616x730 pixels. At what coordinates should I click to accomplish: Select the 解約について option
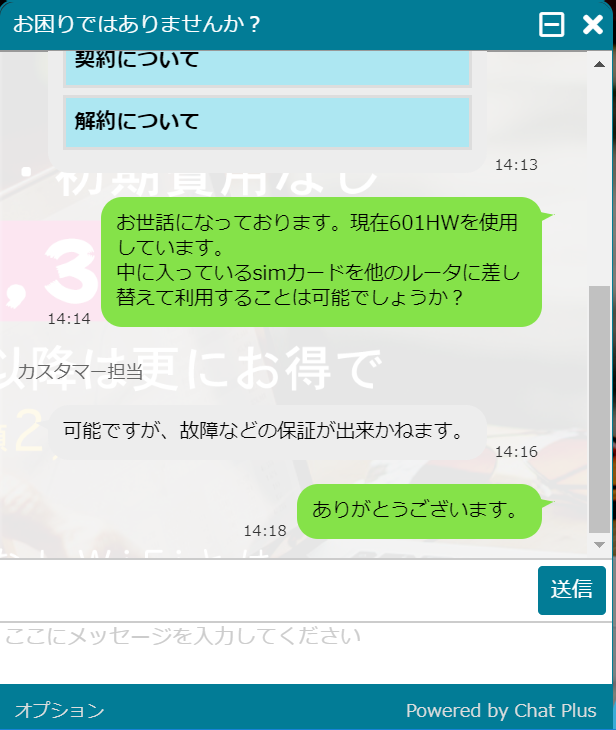coord(267,122)
